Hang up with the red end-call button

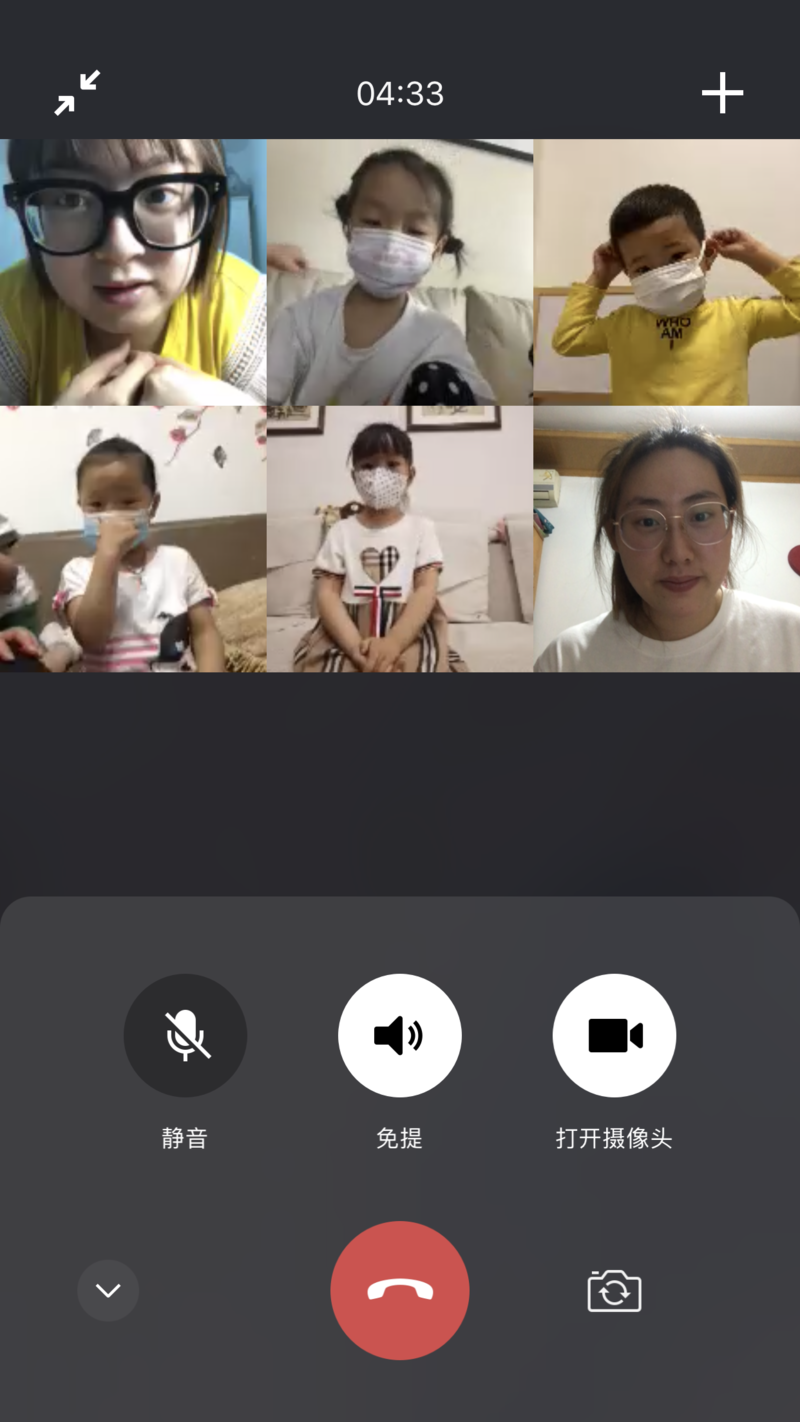(x=400, y=1290)
